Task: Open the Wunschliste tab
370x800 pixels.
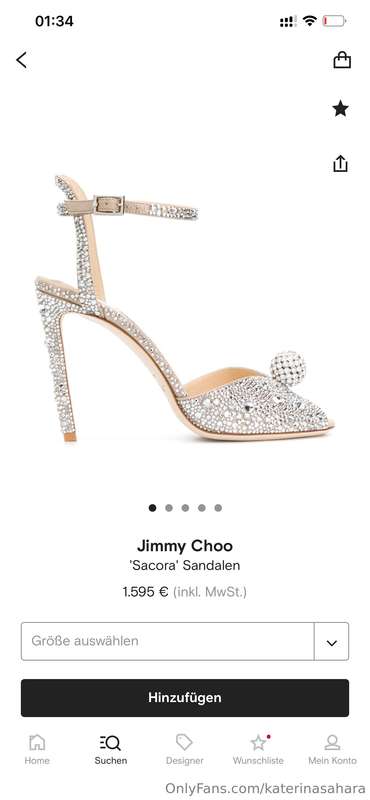Action: point(258,749)
